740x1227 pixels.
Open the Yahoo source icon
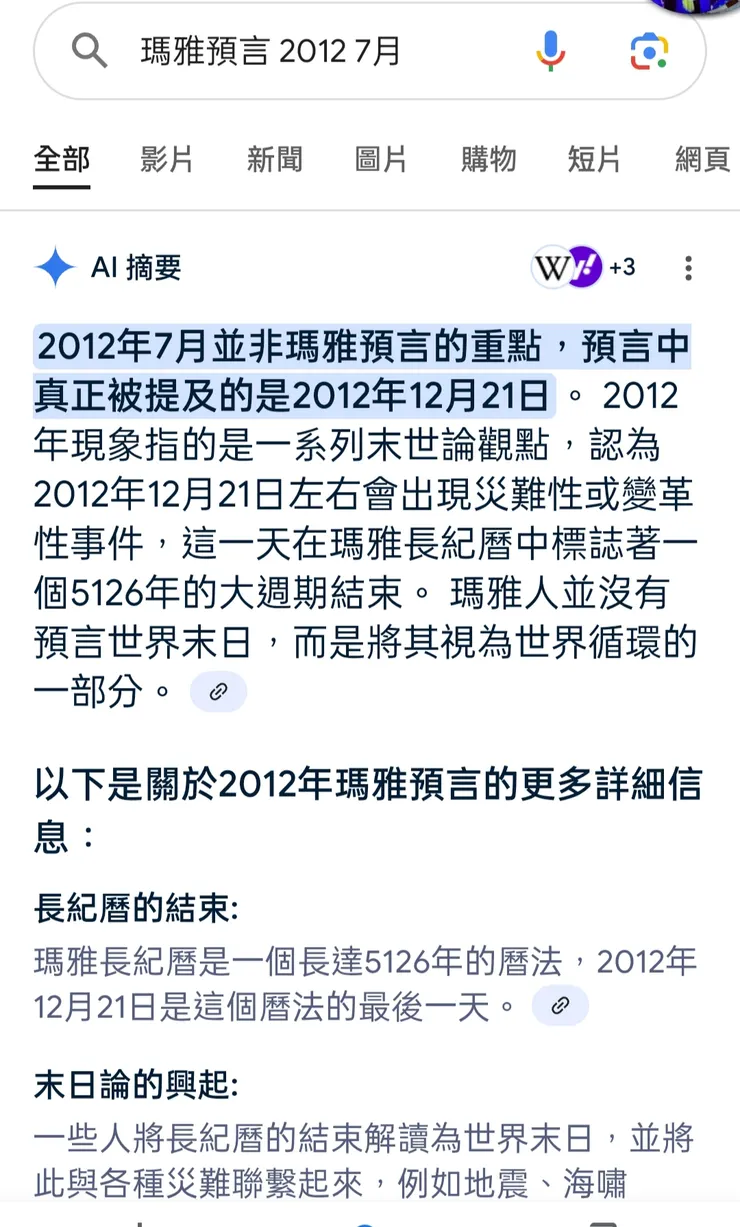tap(584, 267)
